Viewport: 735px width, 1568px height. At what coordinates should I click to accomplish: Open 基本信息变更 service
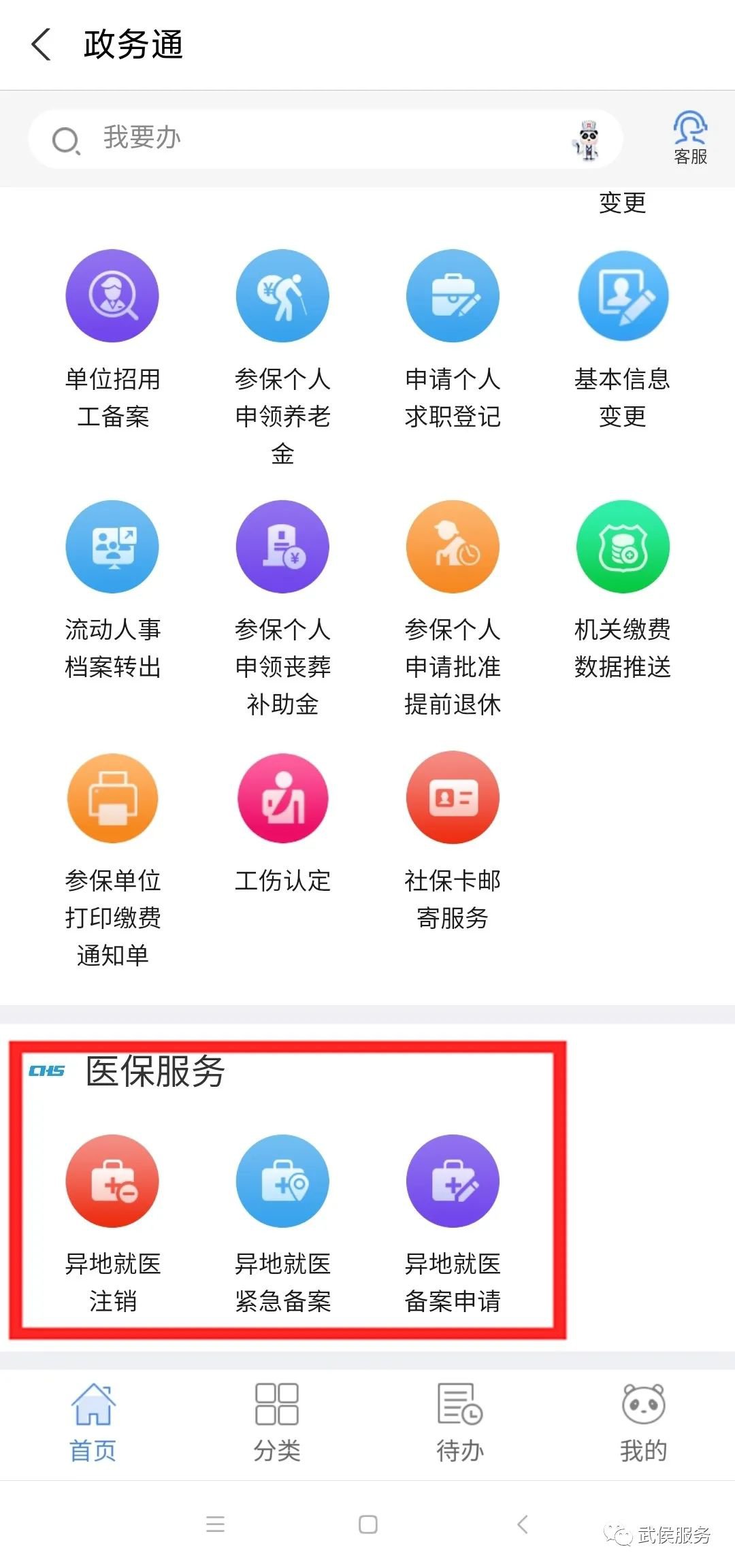(x=623, y=296)
